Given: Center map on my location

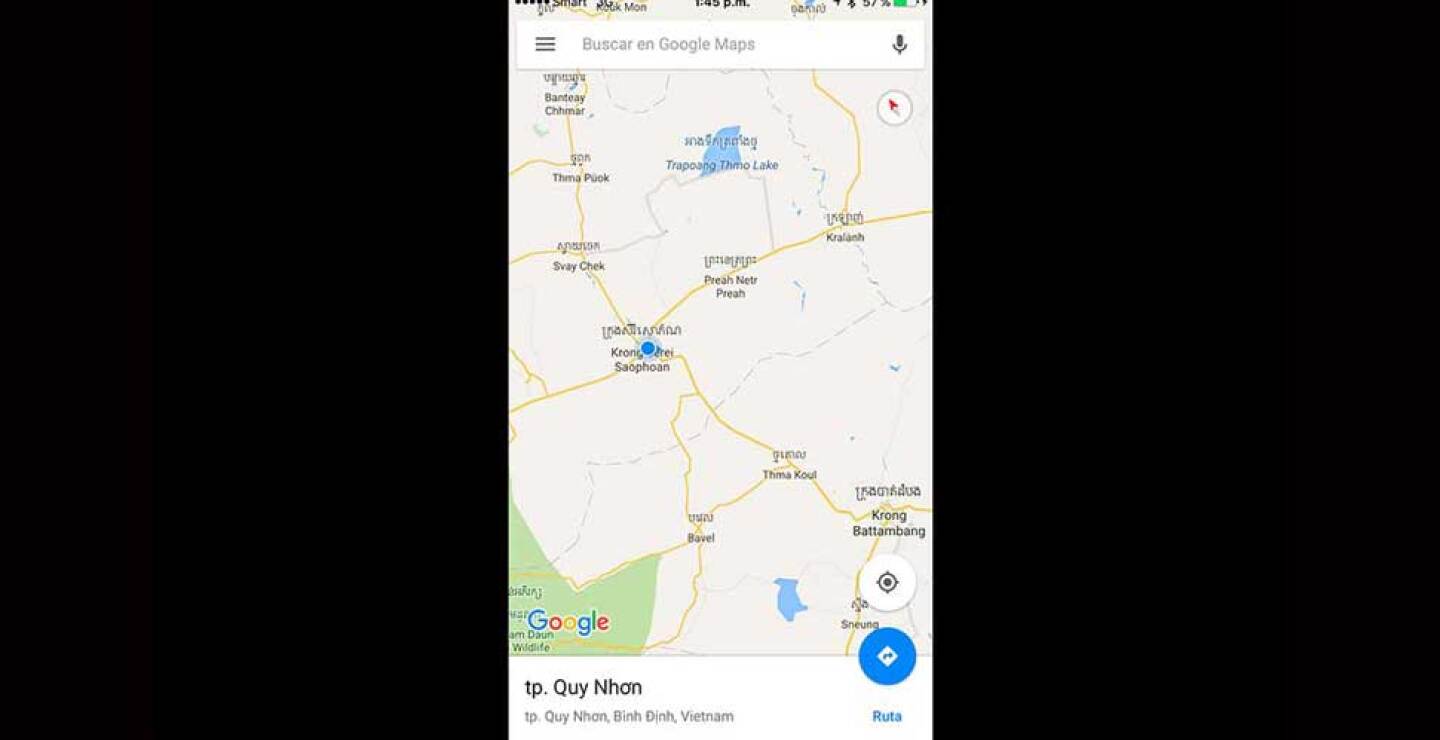Looking at the screenshot, I should pos(887,582).
